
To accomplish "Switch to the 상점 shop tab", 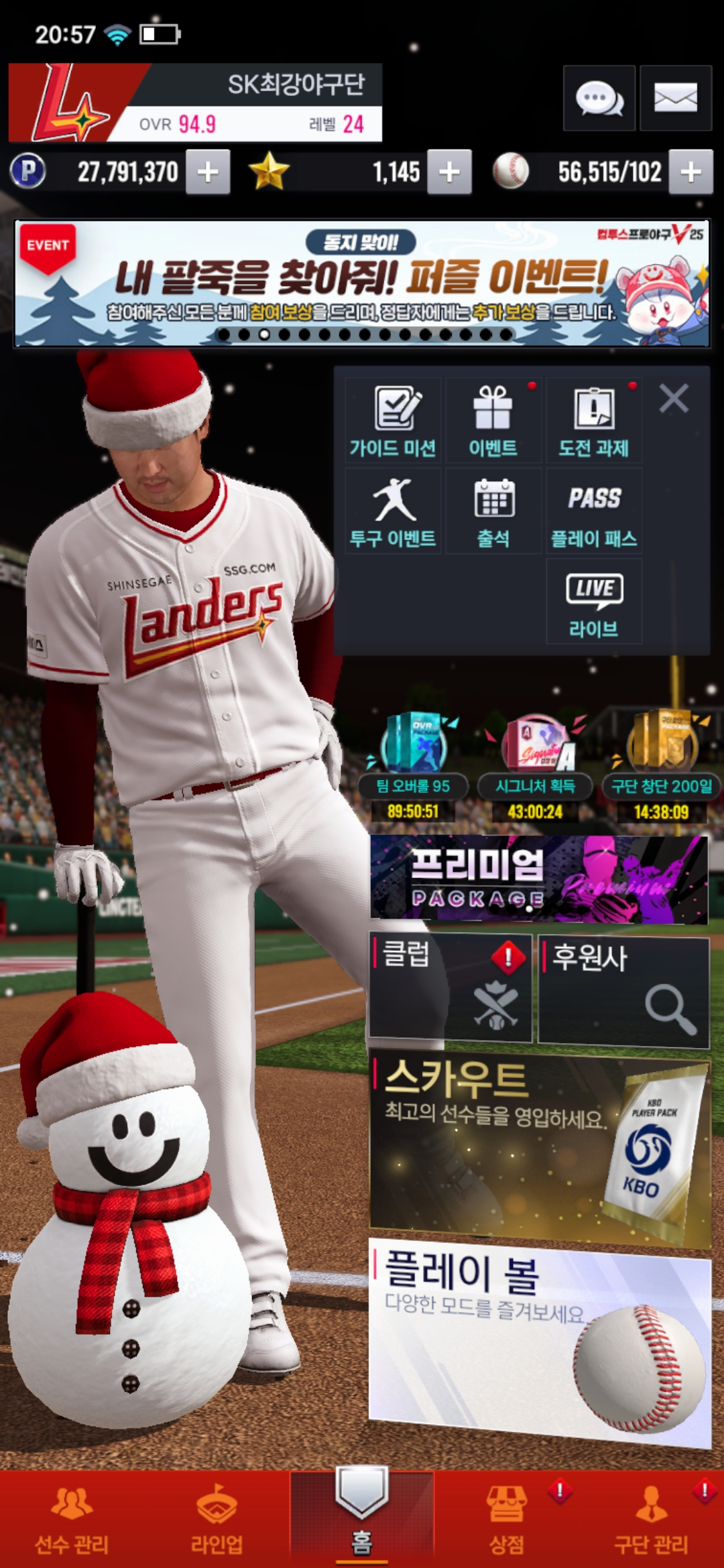I will coord(507,1520).
